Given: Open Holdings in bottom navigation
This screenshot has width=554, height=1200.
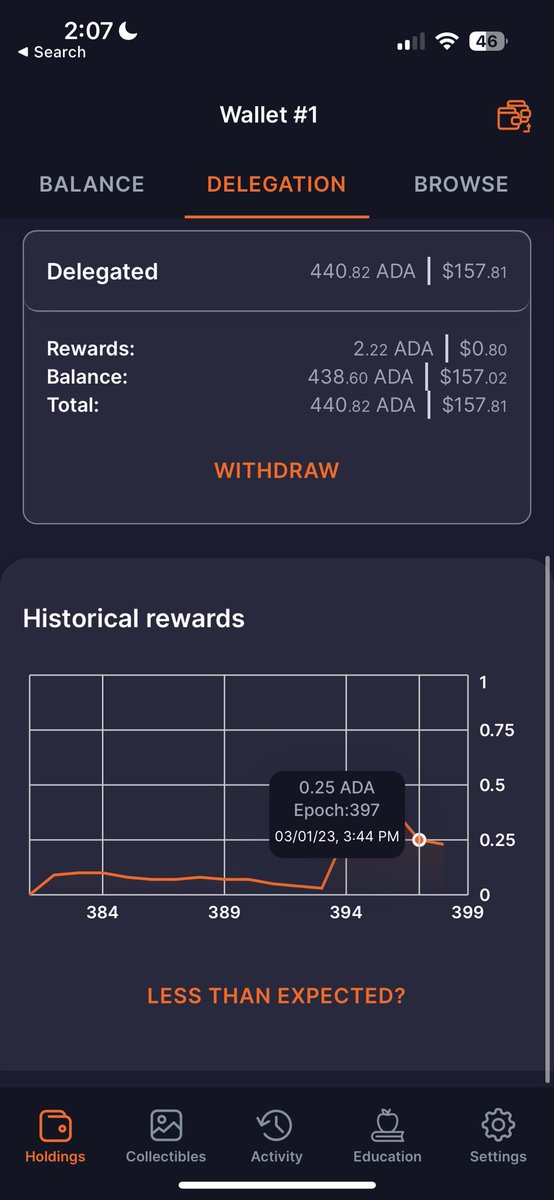Looking at the screenshot, I should point(56,1137).
